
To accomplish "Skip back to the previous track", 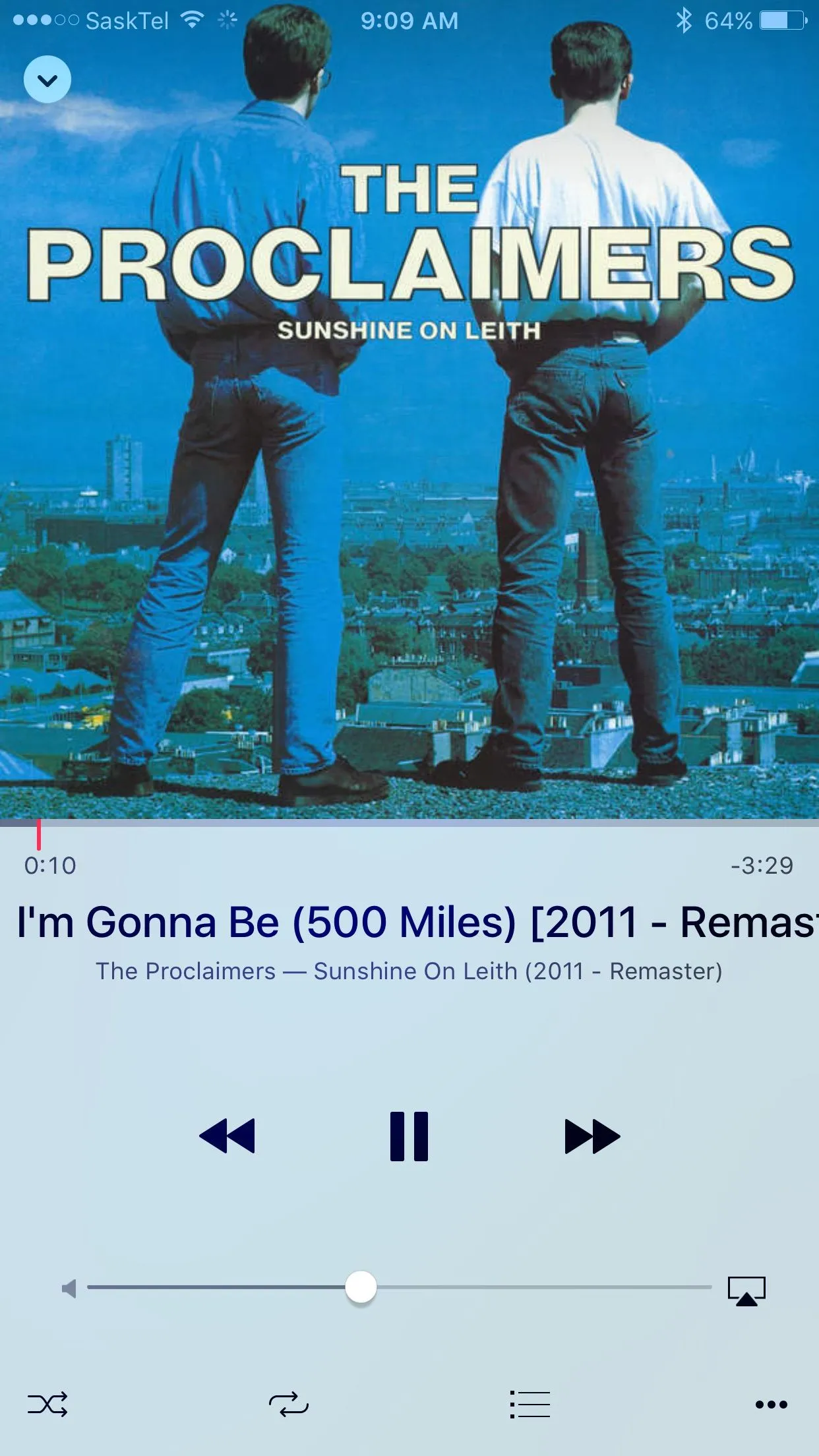I will (x=227, y=1136).
